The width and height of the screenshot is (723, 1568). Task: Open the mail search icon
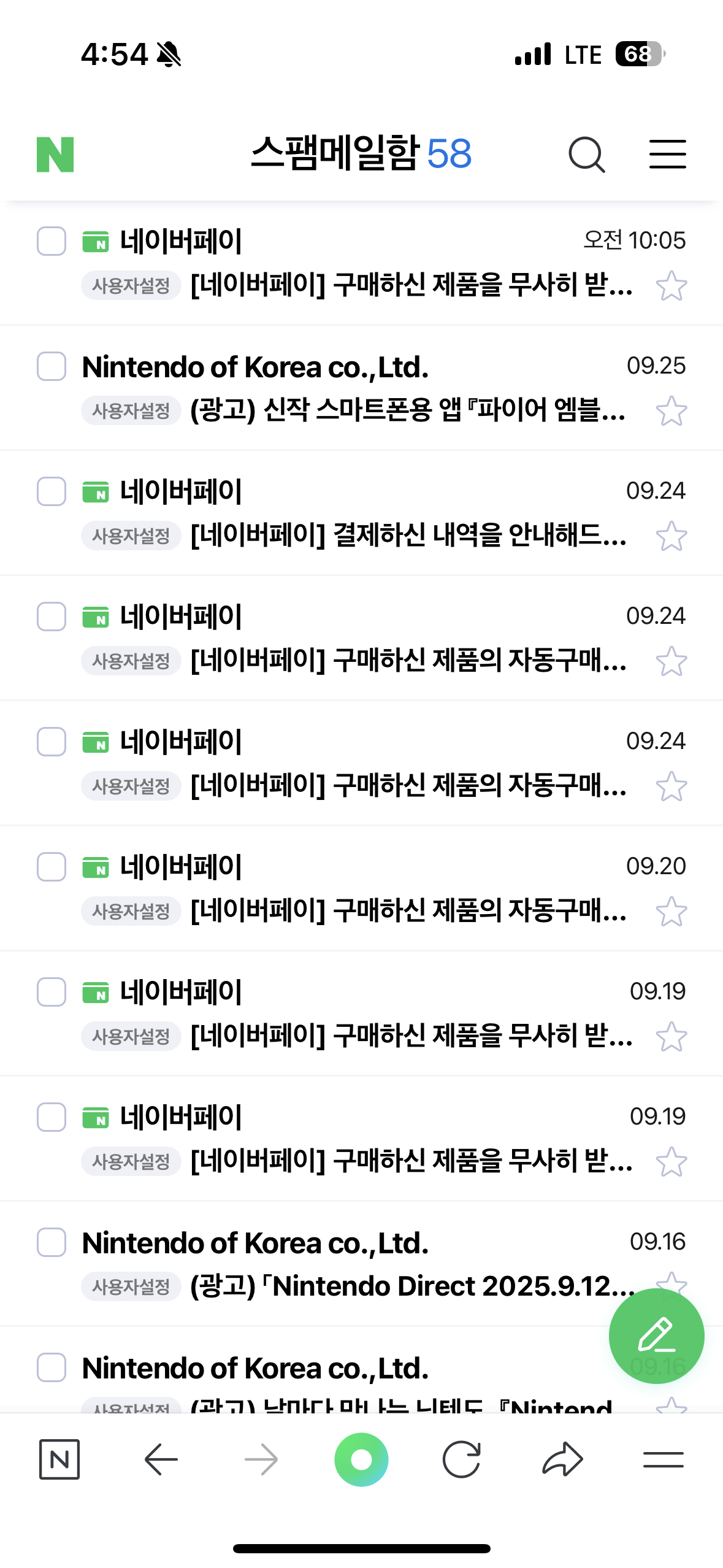click(586, 154)
